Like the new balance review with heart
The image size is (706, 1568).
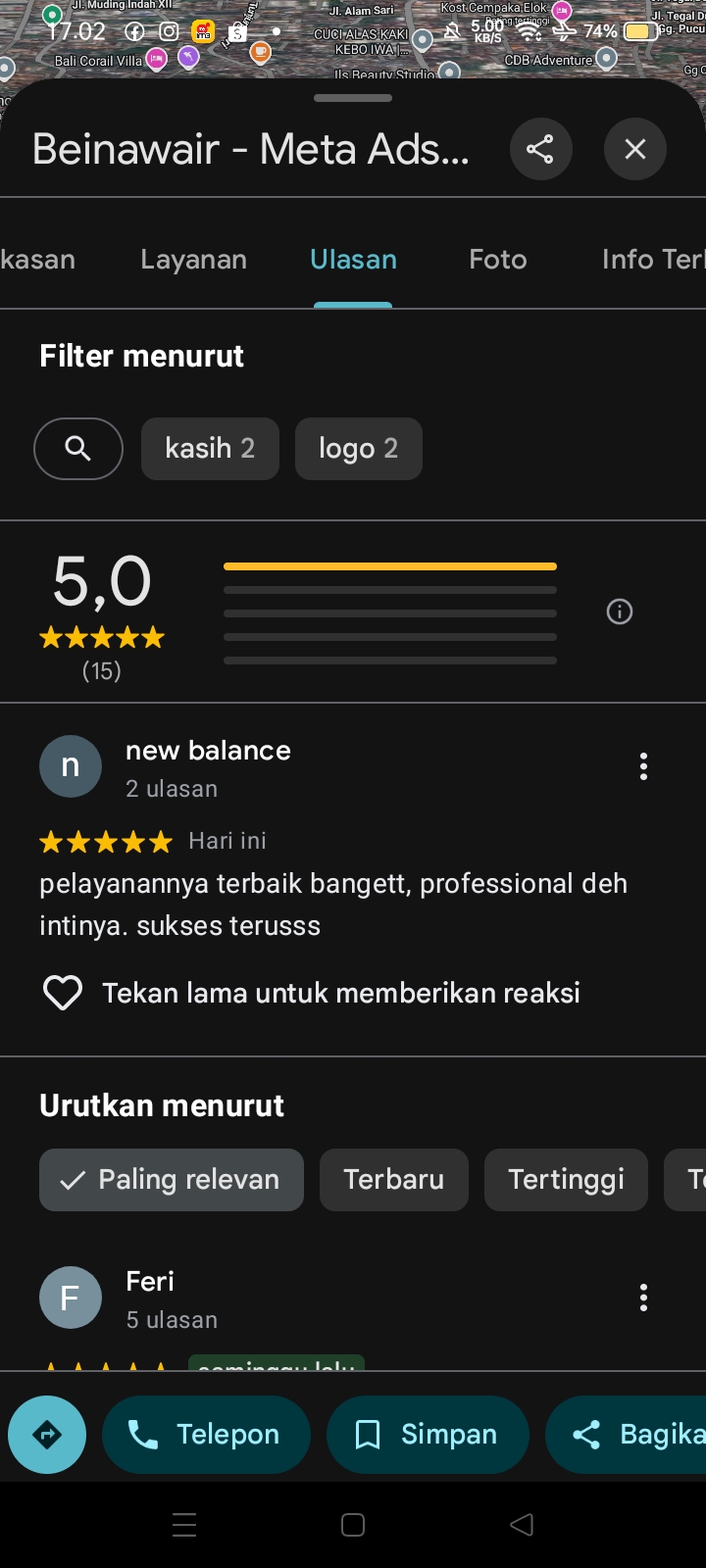[63, 993]
